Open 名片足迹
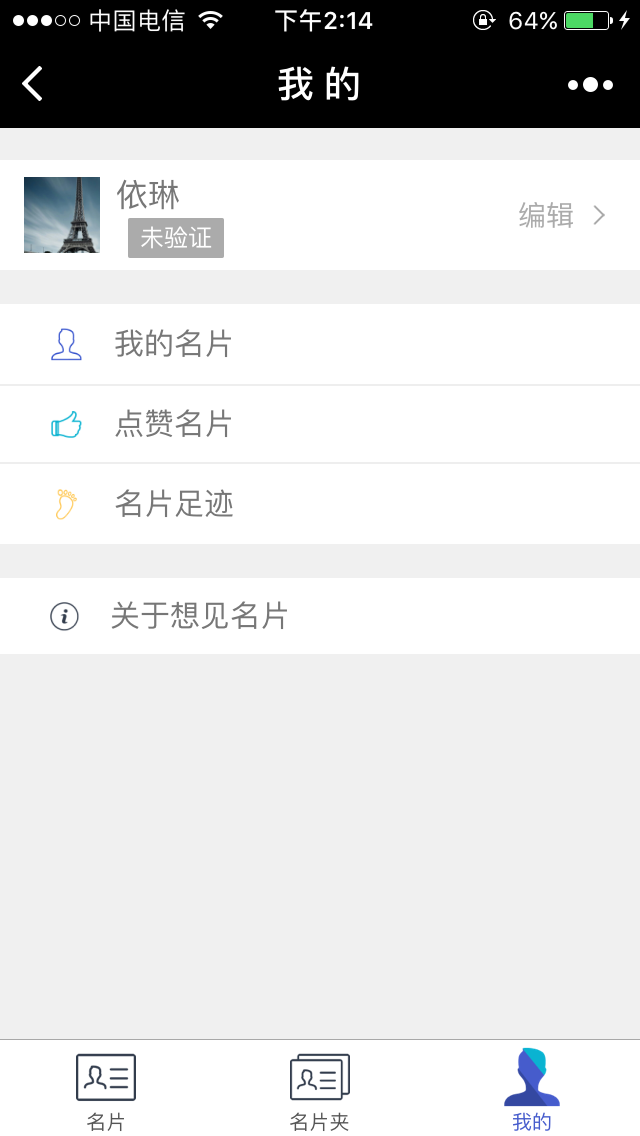This screenshot has width=640, height=1136. [x=320, y=504]
